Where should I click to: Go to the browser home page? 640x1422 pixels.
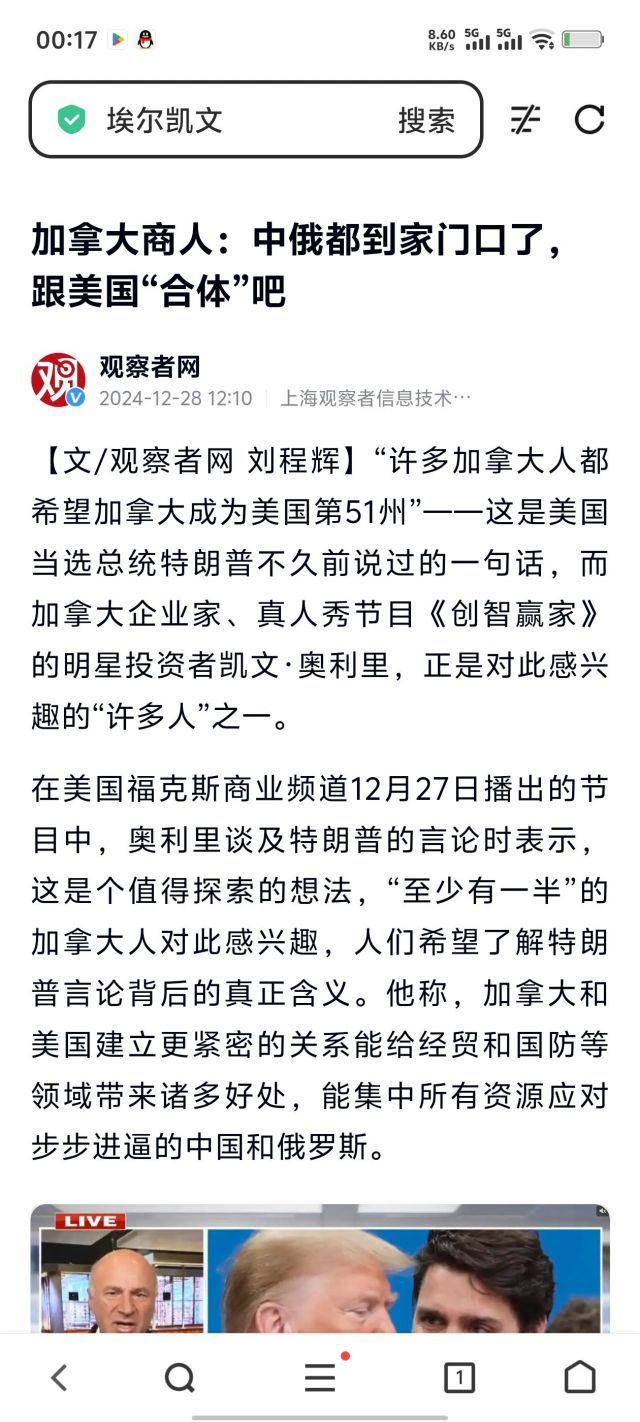pos(580,1378)
